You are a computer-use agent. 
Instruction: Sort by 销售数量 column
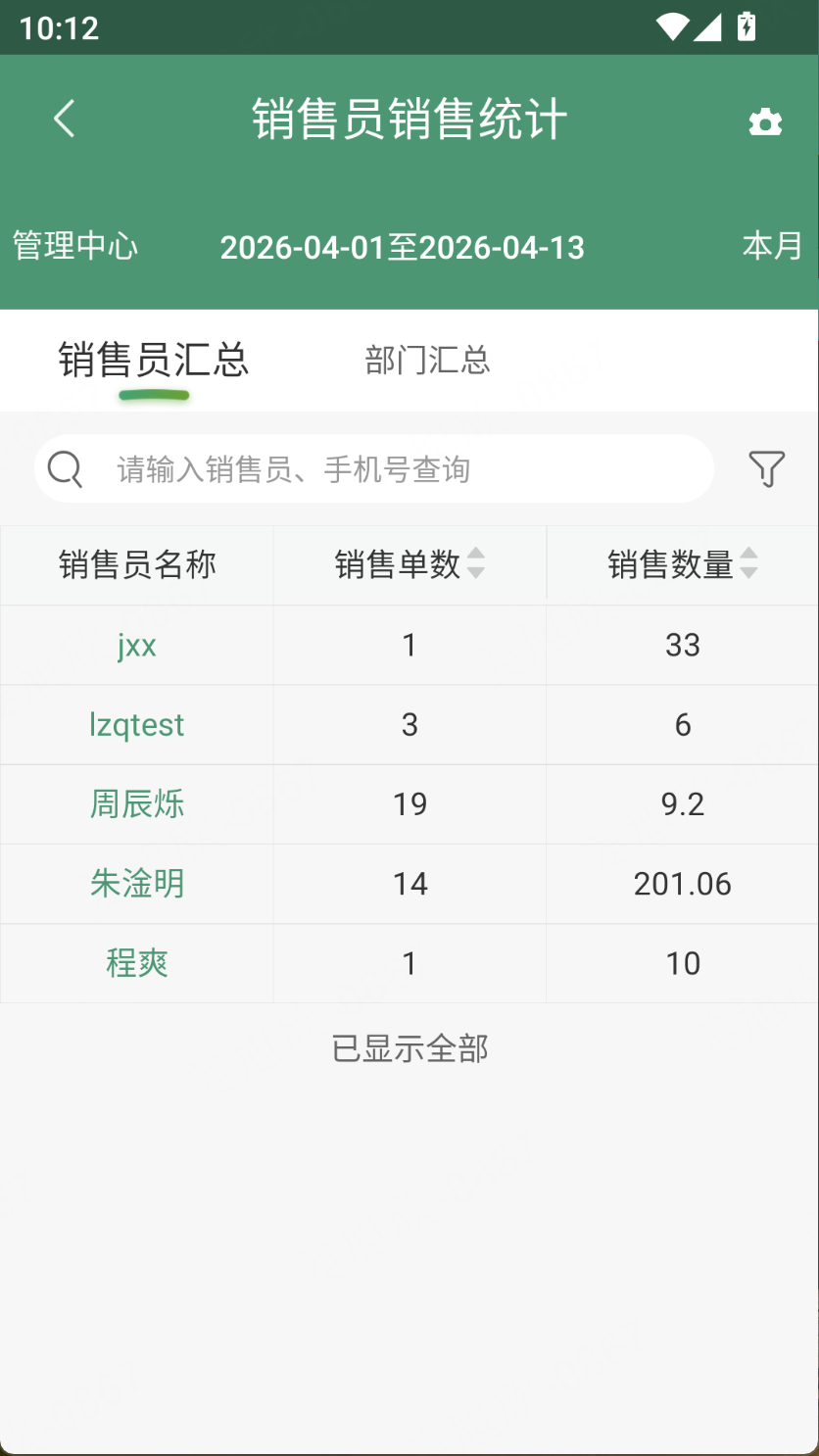[x=682, y=564]
